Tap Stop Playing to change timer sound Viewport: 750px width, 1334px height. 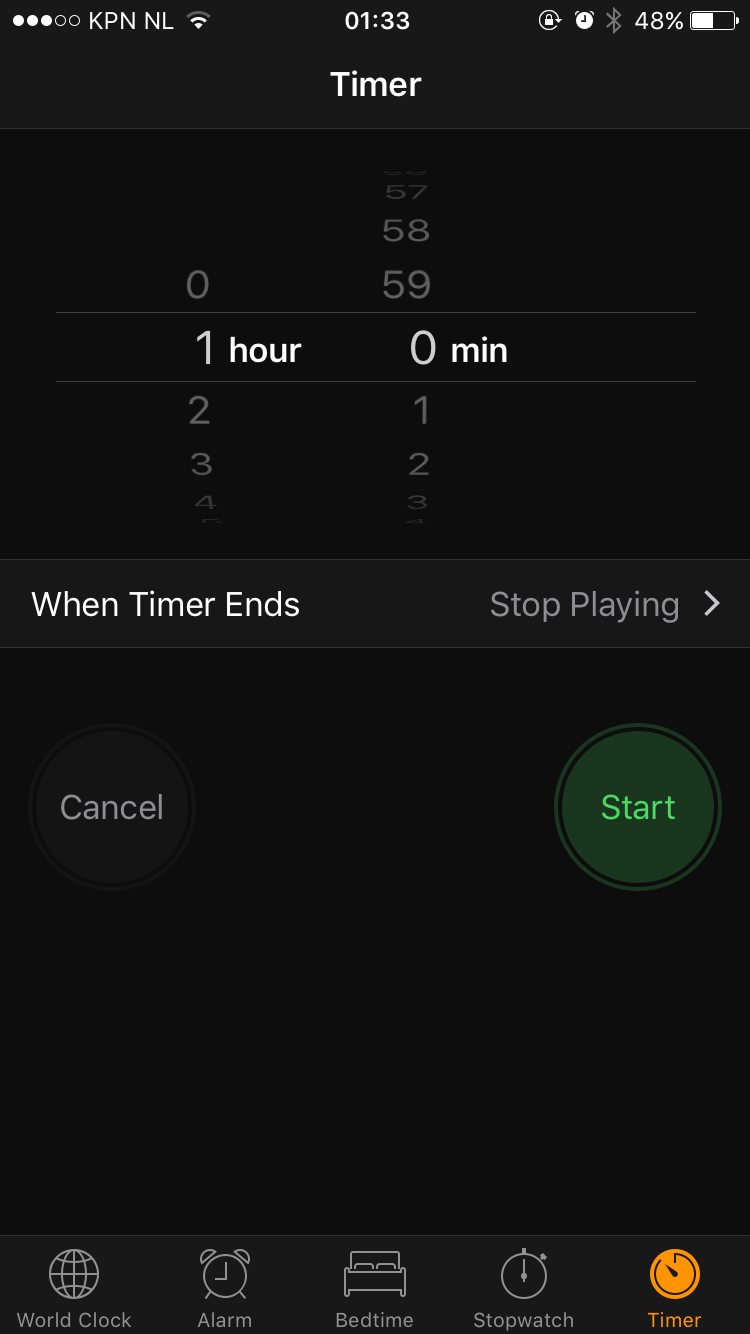(x=584, y=604)
